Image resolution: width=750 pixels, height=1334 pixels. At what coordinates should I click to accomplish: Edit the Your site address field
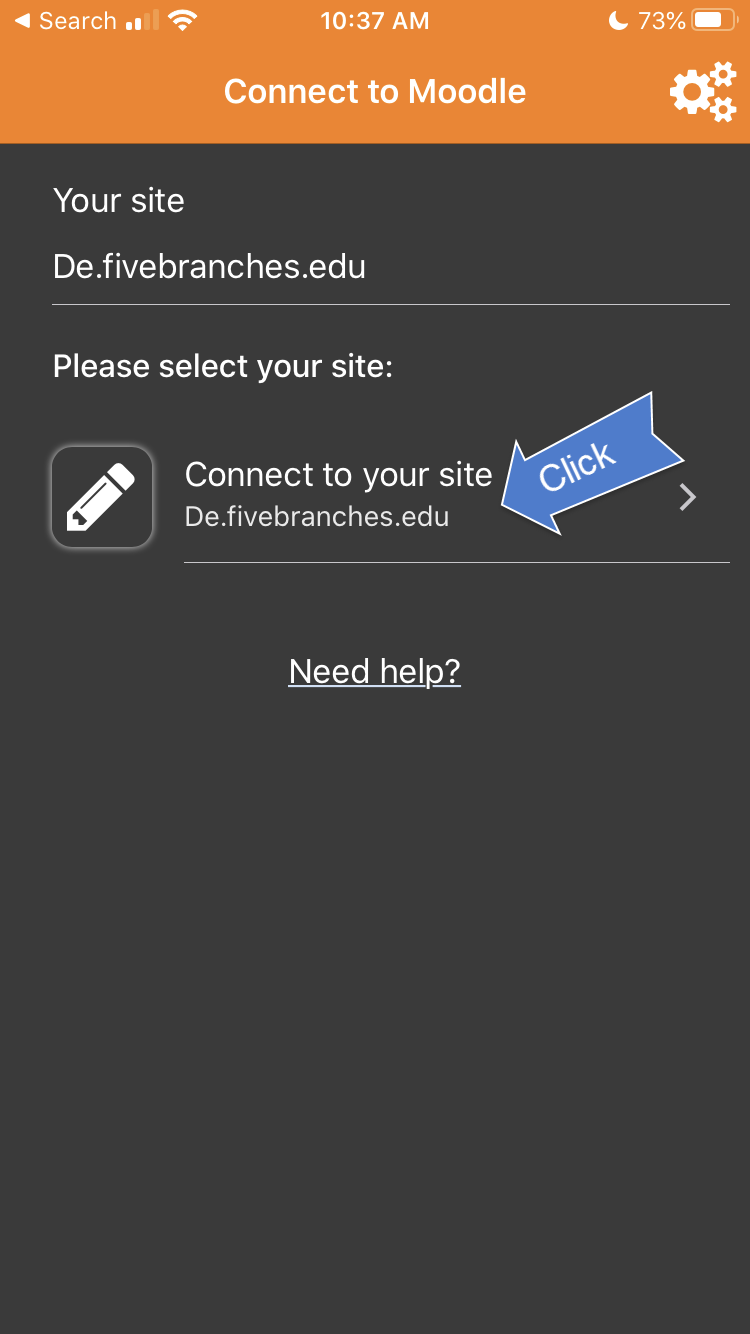pyautogui.click(x=391, y=267)
